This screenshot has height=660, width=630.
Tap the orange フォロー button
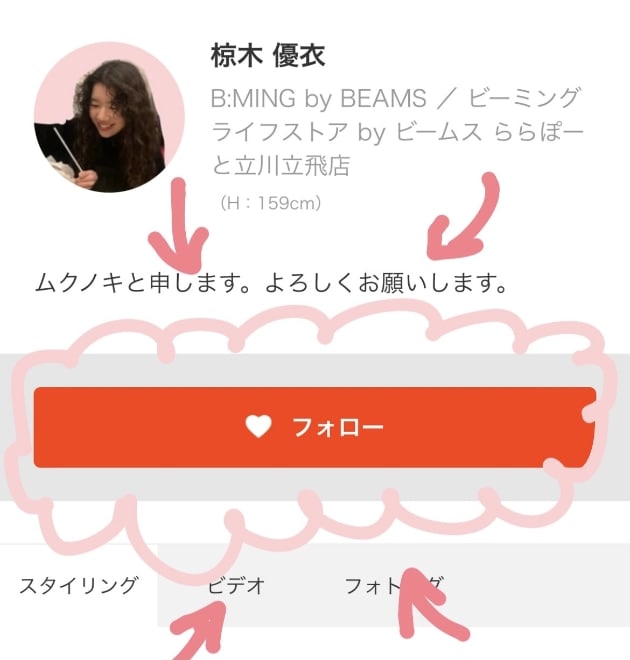tap(314, 427)
